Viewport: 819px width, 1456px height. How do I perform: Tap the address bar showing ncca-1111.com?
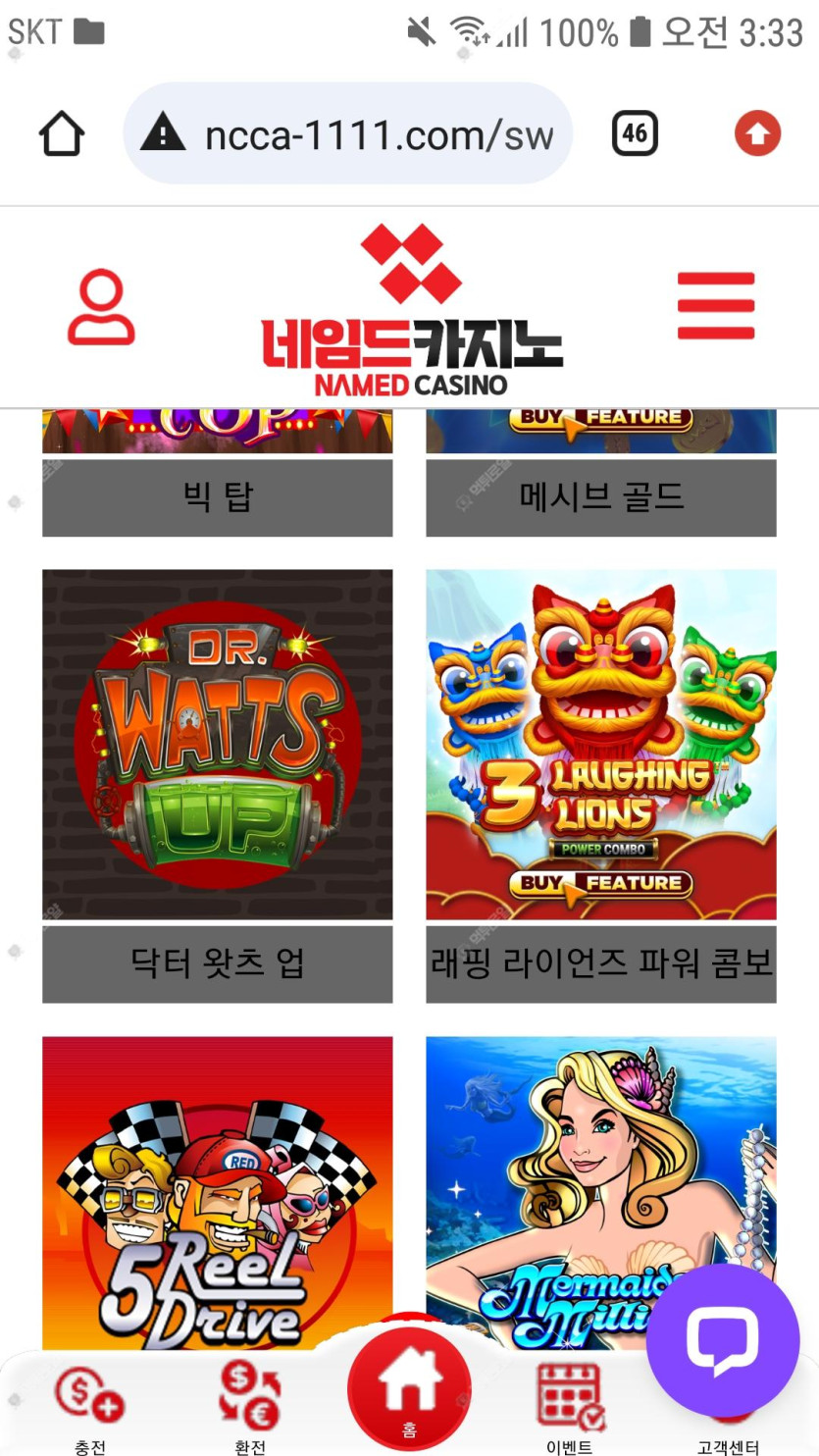(x=348, y=134)
